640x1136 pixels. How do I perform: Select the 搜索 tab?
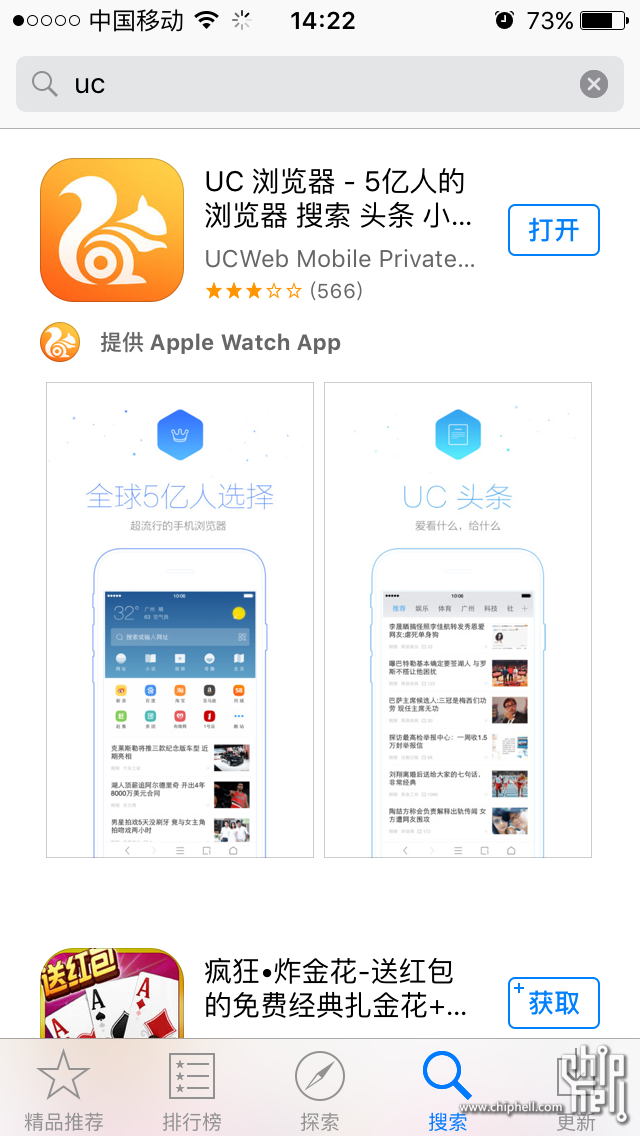click(x=448, y=1090)
